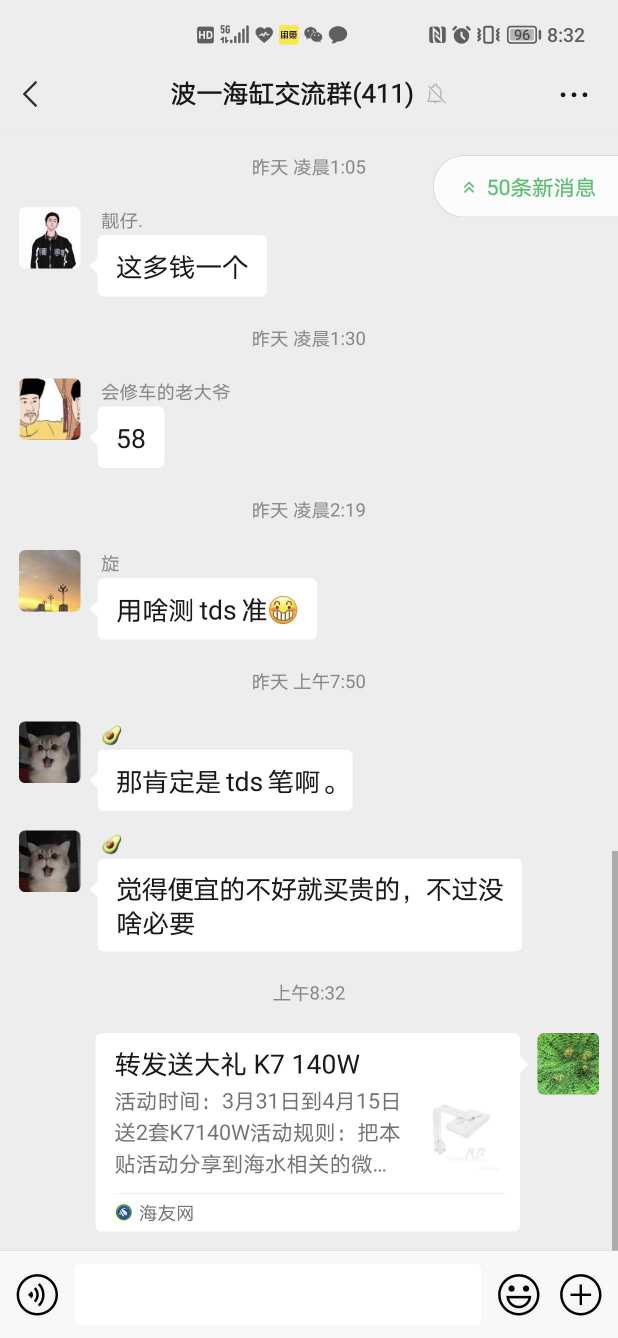Open 靓仔.'s profile avatar
Image resolution: width=618 pixels, height=1338 pixels.
click(x=50, y=238)
